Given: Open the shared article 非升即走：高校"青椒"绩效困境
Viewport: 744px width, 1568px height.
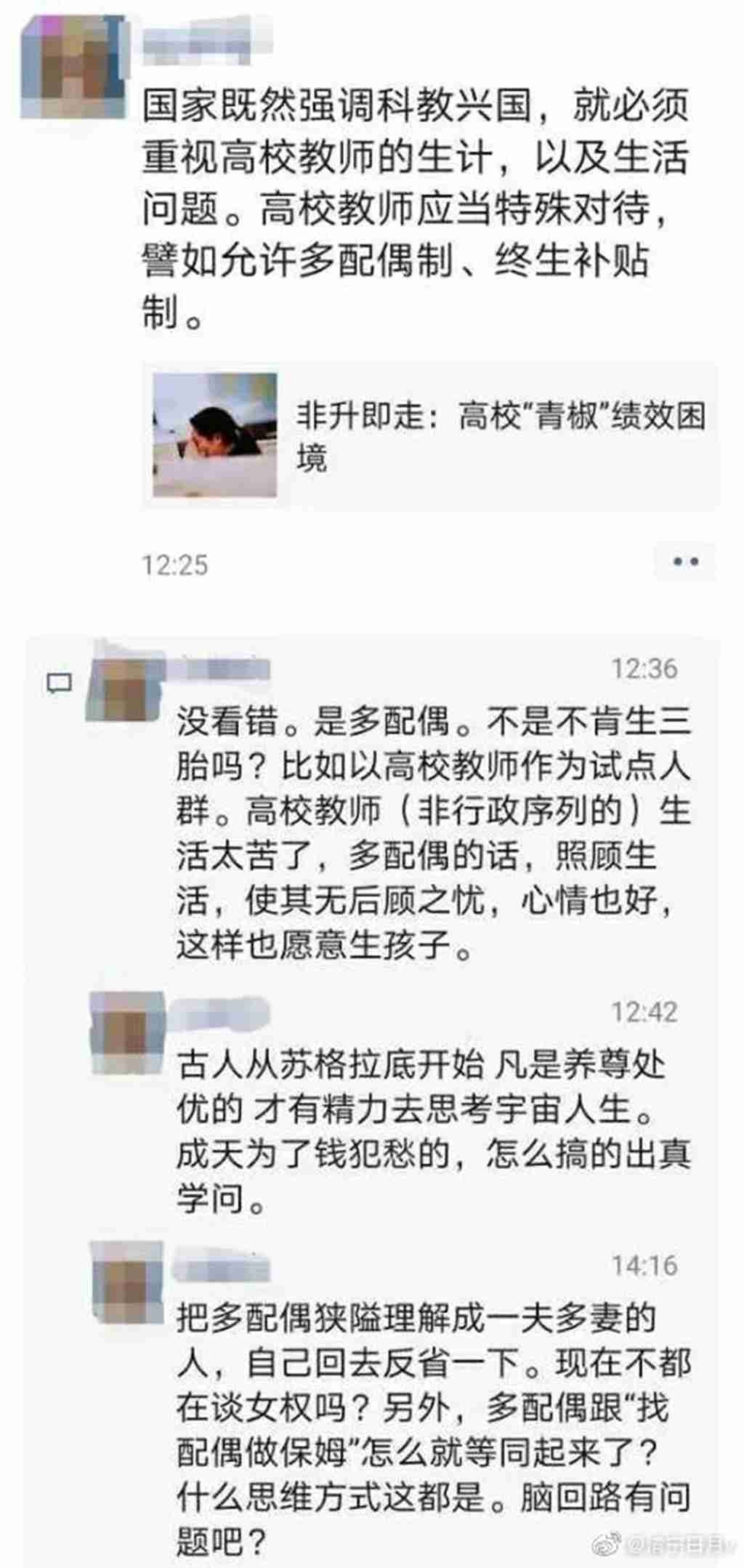Looking at the screenshot, I should pyautogui.click(x=429, y=435).
